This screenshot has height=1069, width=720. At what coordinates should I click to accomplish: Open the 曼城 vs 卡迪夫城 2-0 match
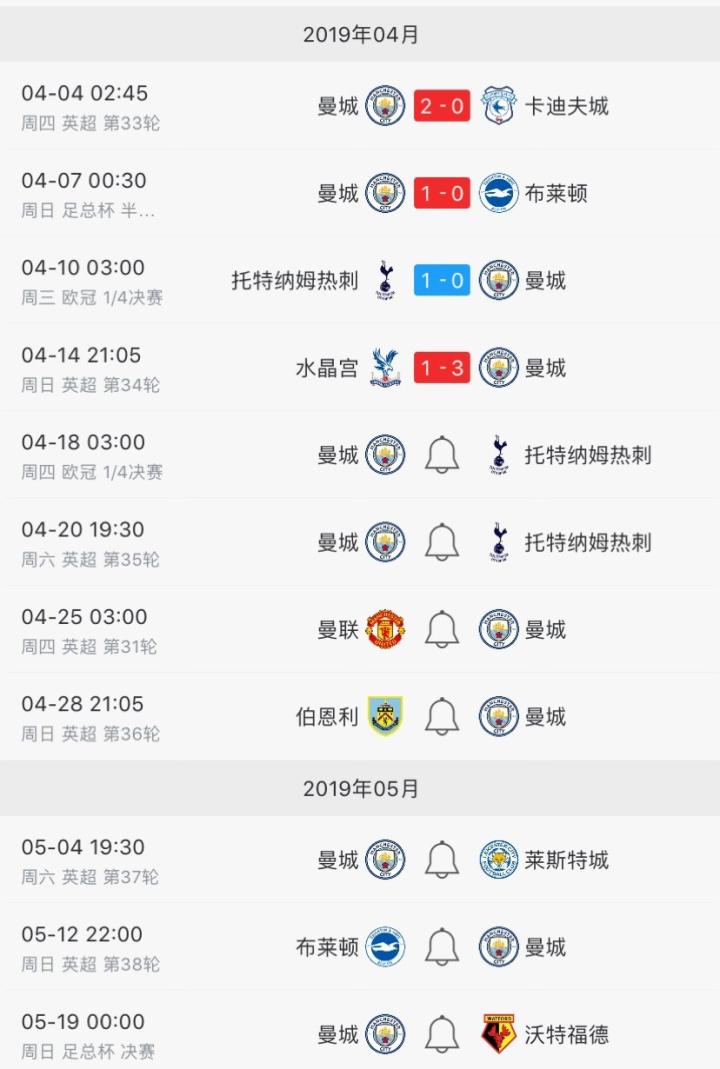441,106
